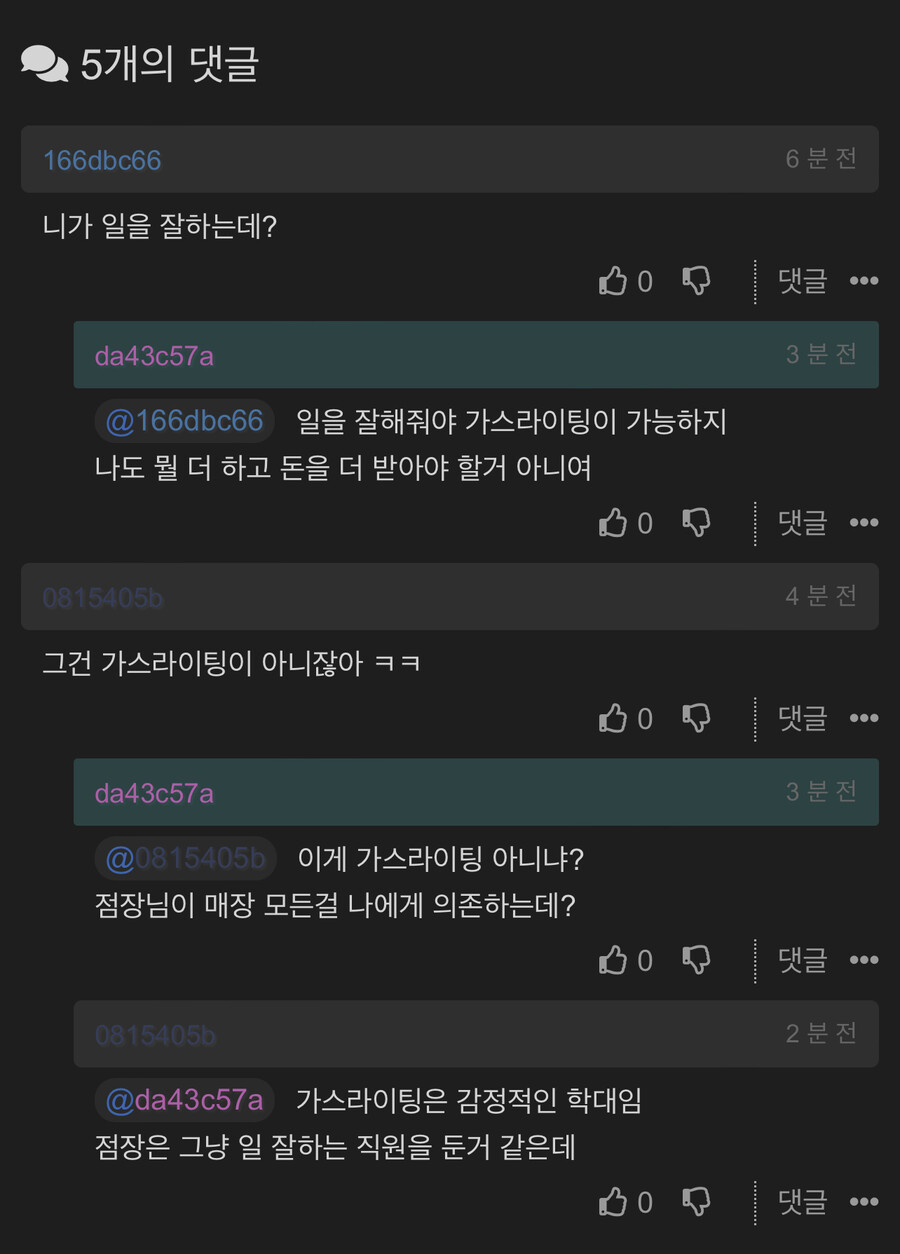
Task: Open the ••• menu for "이게 가스라이팅 아니냐?"
Action: point(863,960)
